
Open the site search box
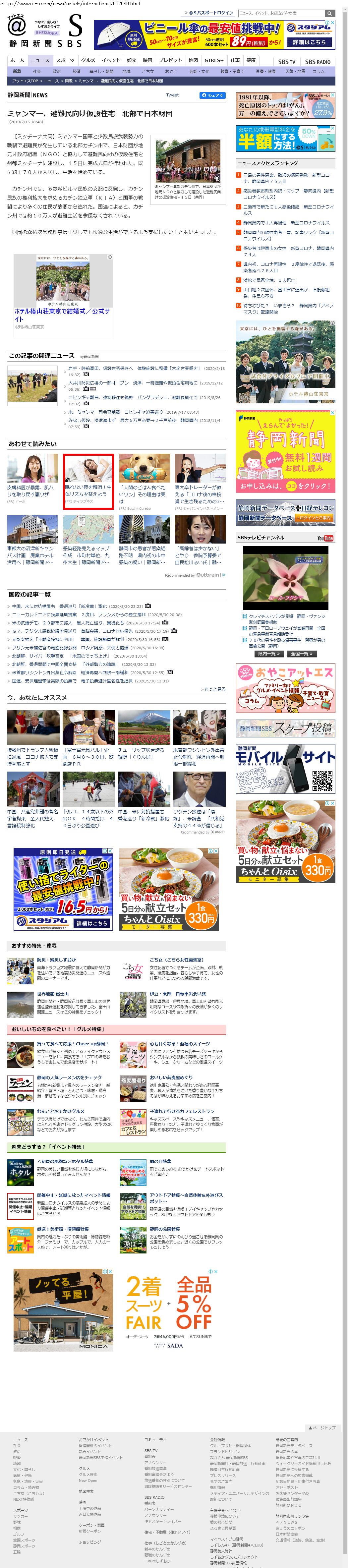tap(280, 13)
